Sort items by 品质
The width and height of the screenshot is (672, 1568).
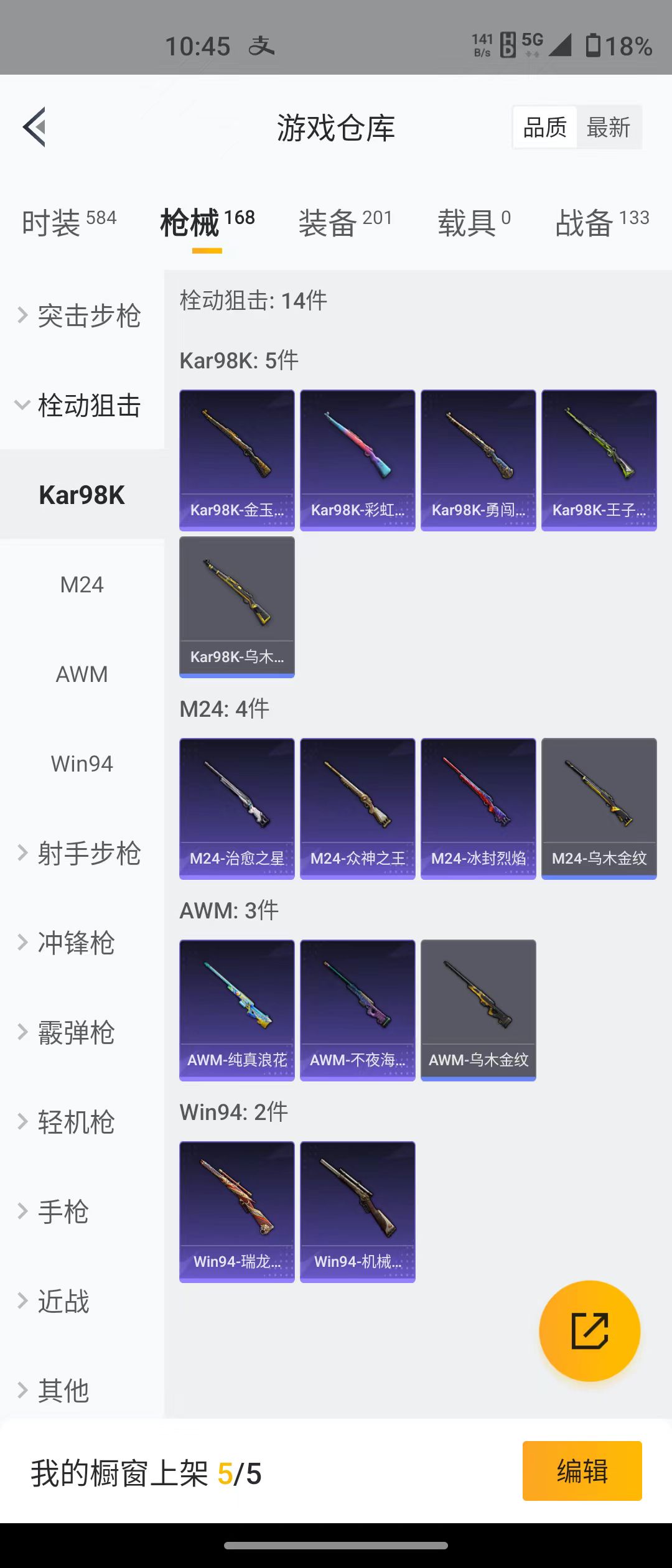coord(545,128)
